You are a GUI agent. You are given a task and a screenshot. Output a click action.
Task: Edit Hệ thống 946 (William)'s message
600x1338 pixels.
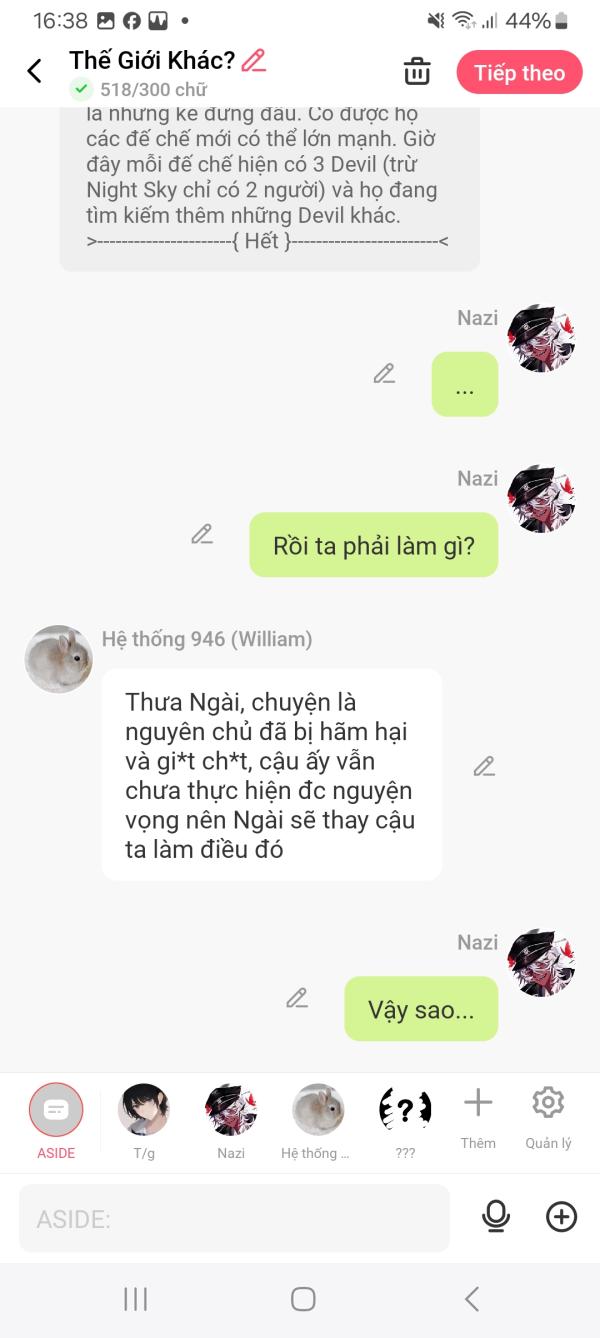click(484, 767)
